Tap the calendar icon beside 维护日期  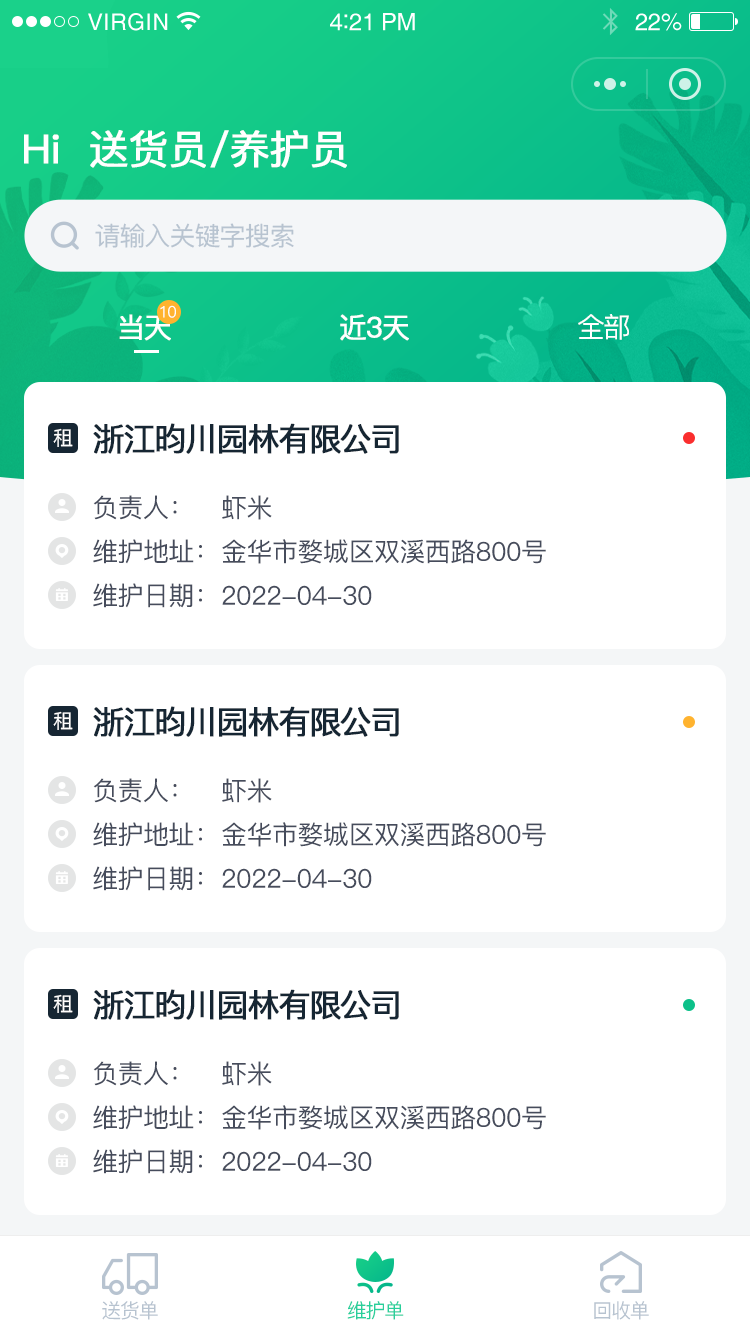point(62,595)
